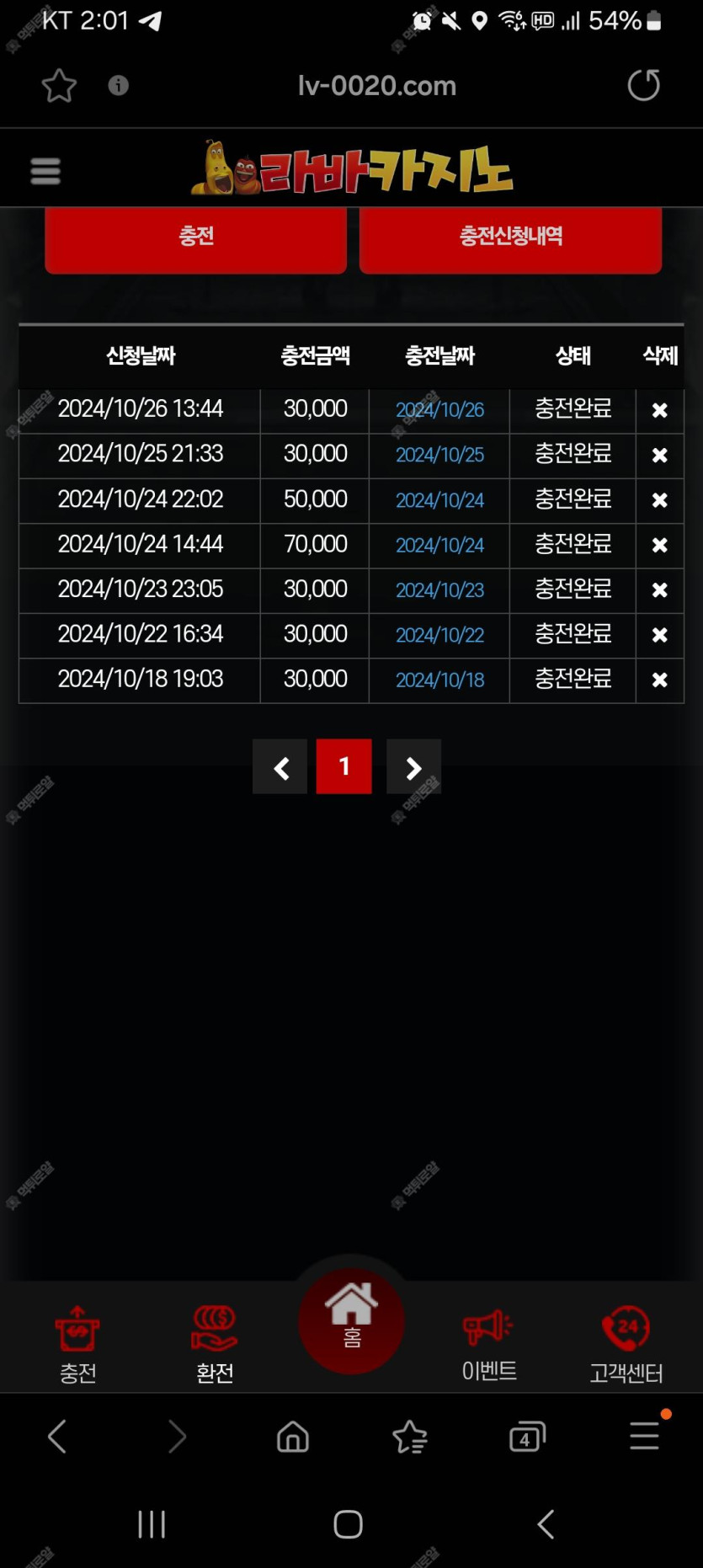The width and height of the screenshot is (703, 1568).
Task: Open the browser tabs switcher showing 4
Action: [x=528, y=1437]
